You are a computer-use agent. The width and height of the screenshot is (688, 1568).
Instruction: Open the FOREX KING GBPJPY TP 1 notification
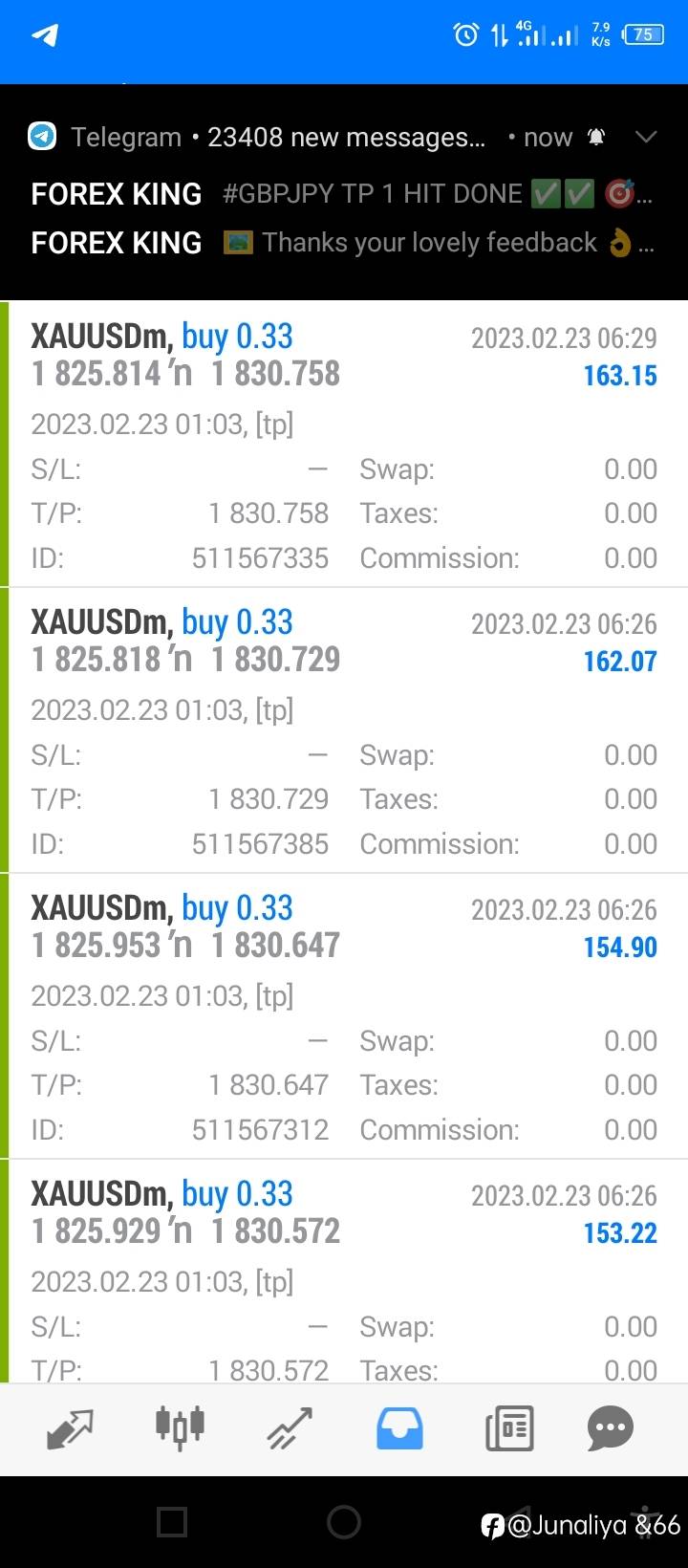click(x=342, y=194)
